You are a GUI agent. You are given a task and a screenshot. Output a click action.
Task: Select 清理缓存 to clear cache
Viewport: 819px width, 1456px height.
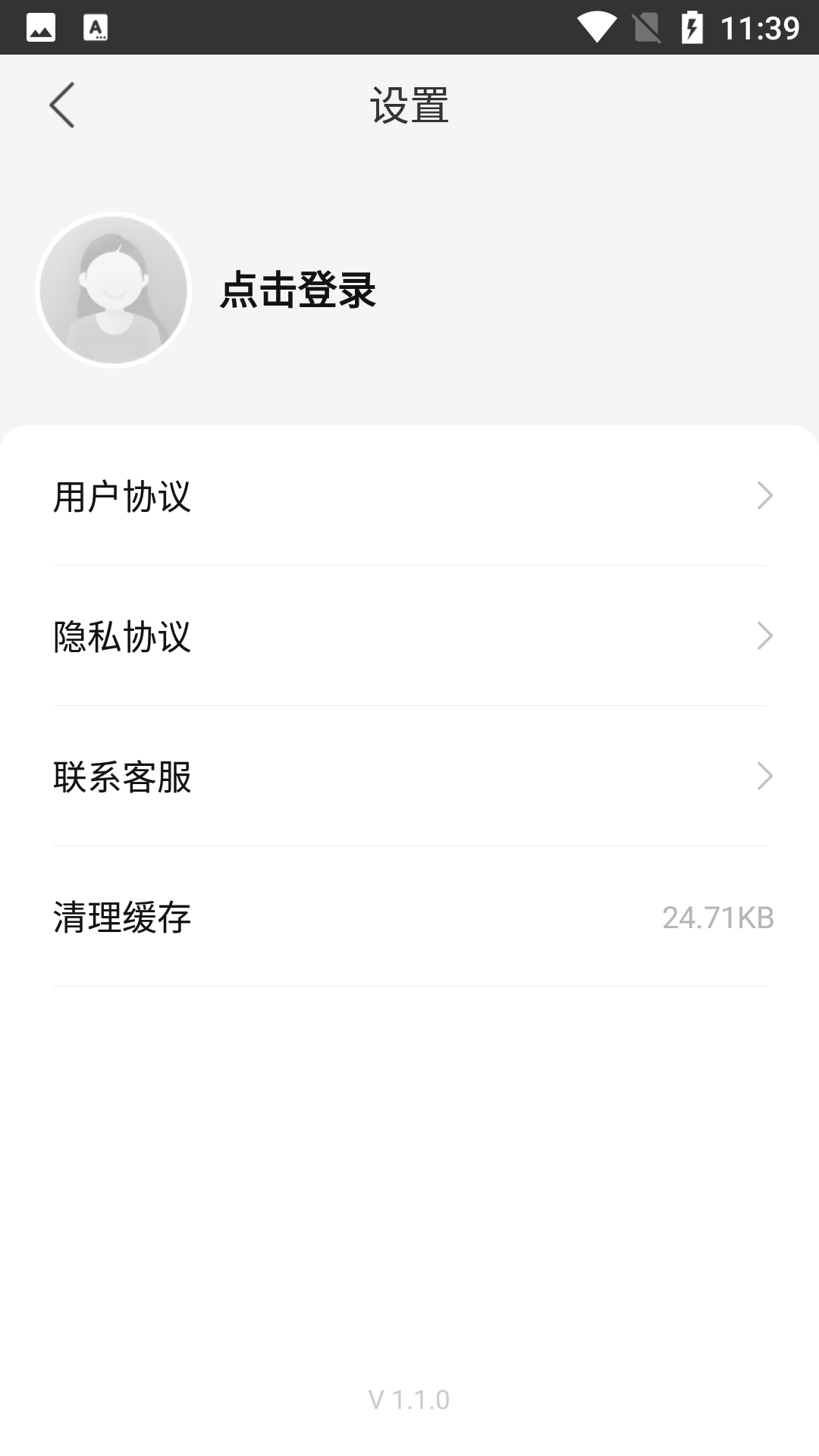pyautogui.click(x=409, y=917)
